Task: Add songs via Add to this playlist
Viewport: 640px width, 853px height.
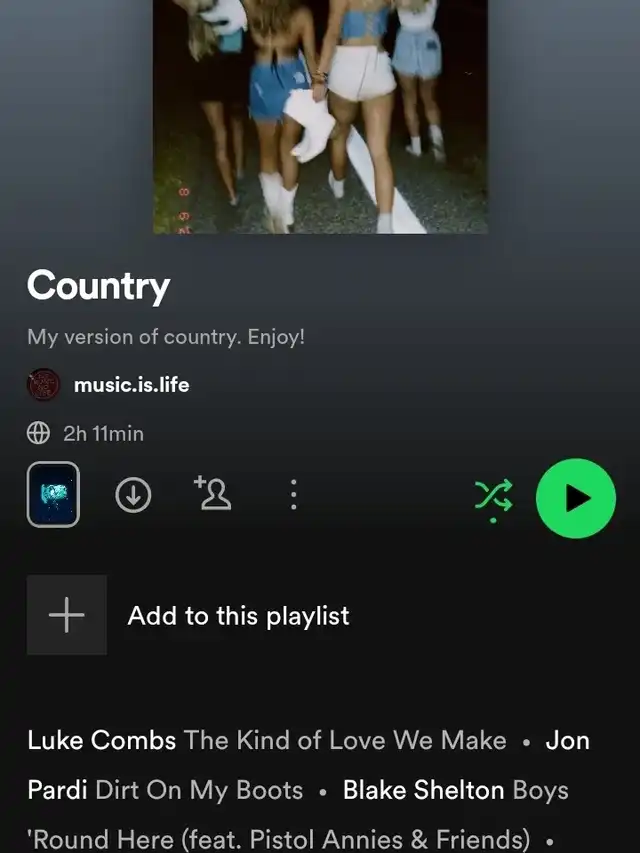Action: point(238,616)
